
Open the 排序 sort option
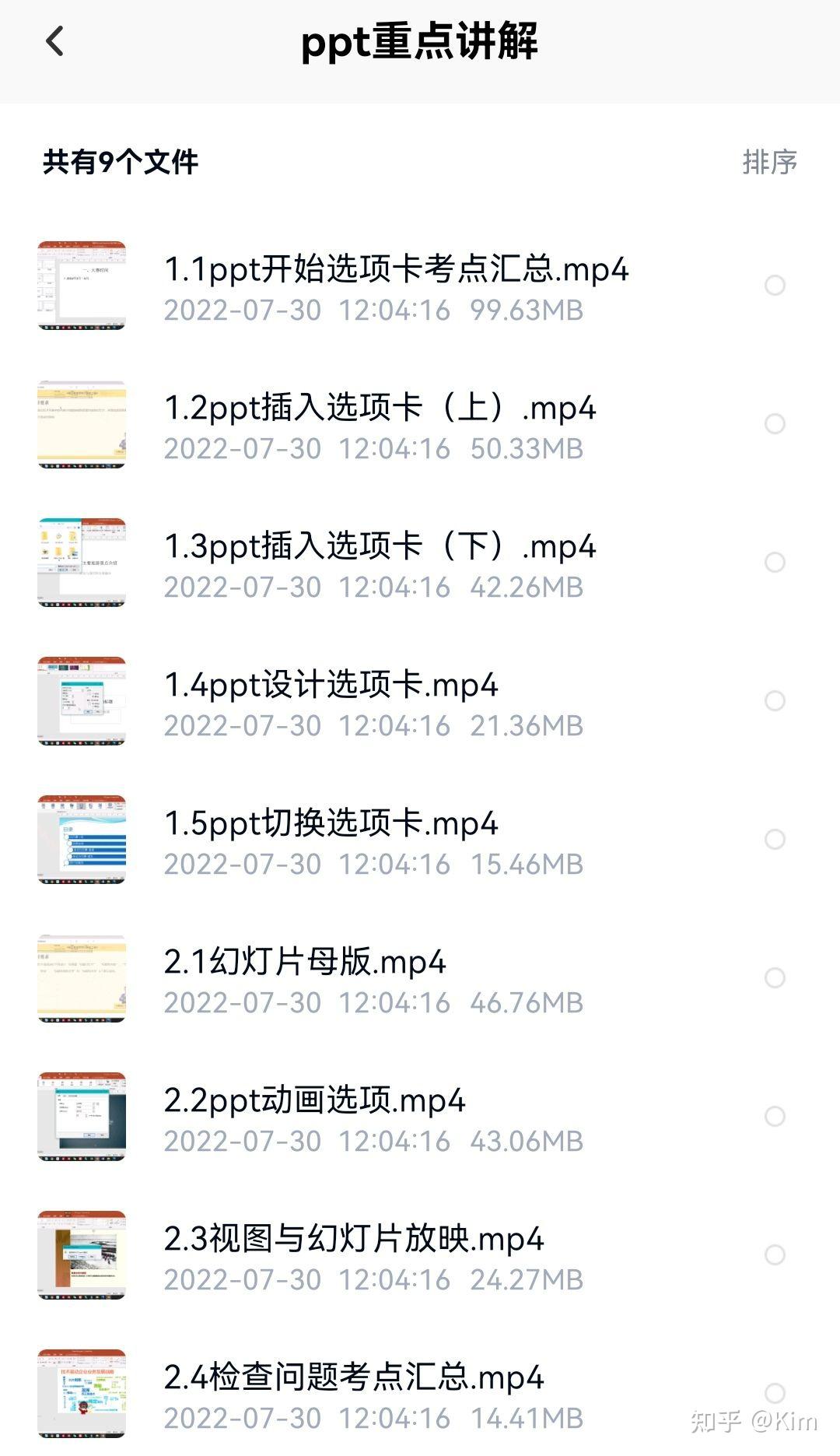pos(769,162)
